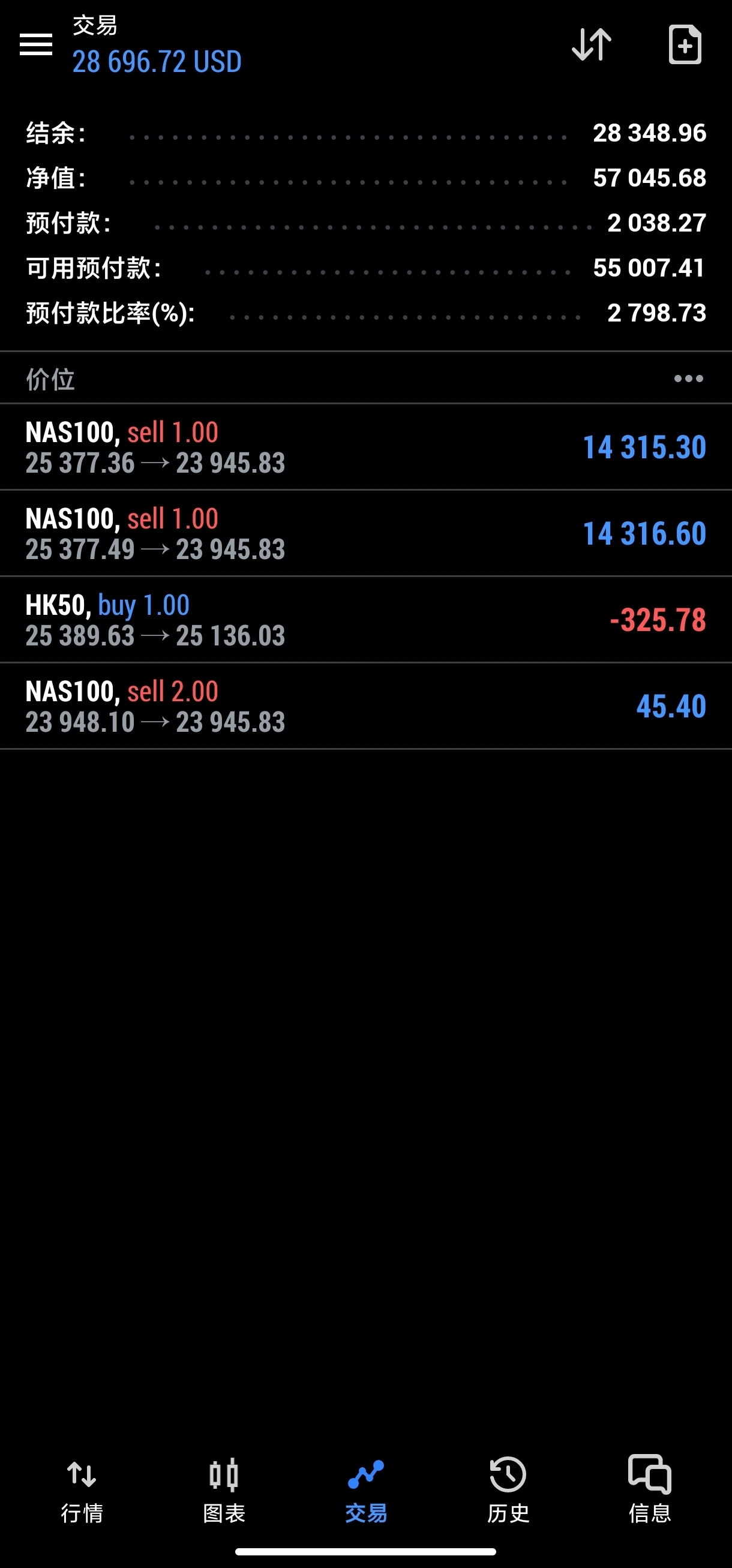Viewport: 732px width, 1568px height.
Task: Create a new order with plus icon
Action: pyautogui.click(x=685, y=44)
